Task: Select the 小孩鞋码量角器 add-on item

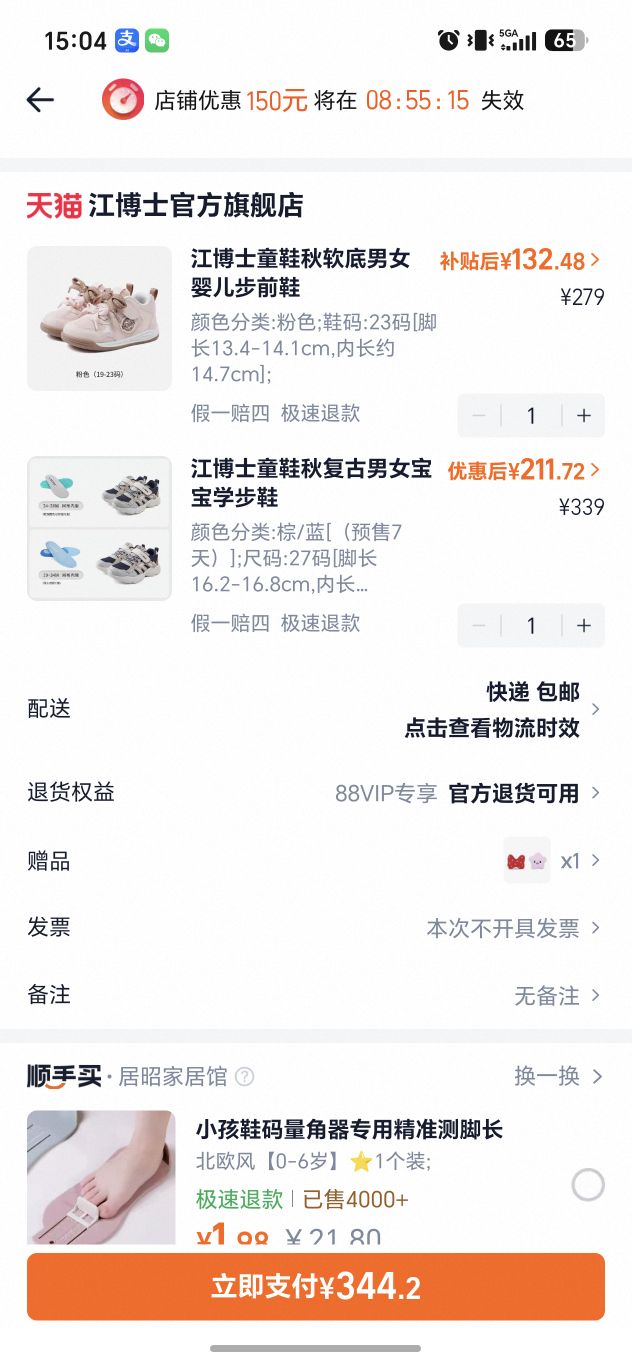Action: pos(588,1185)
